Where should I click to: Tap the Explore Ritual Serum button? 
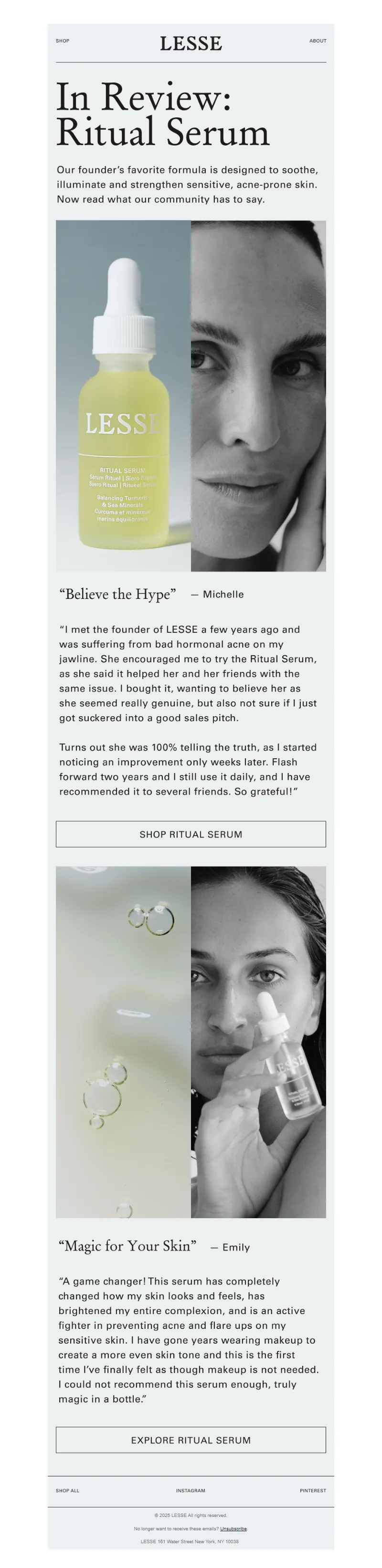pyautogui.click(x=191, y=1440)
